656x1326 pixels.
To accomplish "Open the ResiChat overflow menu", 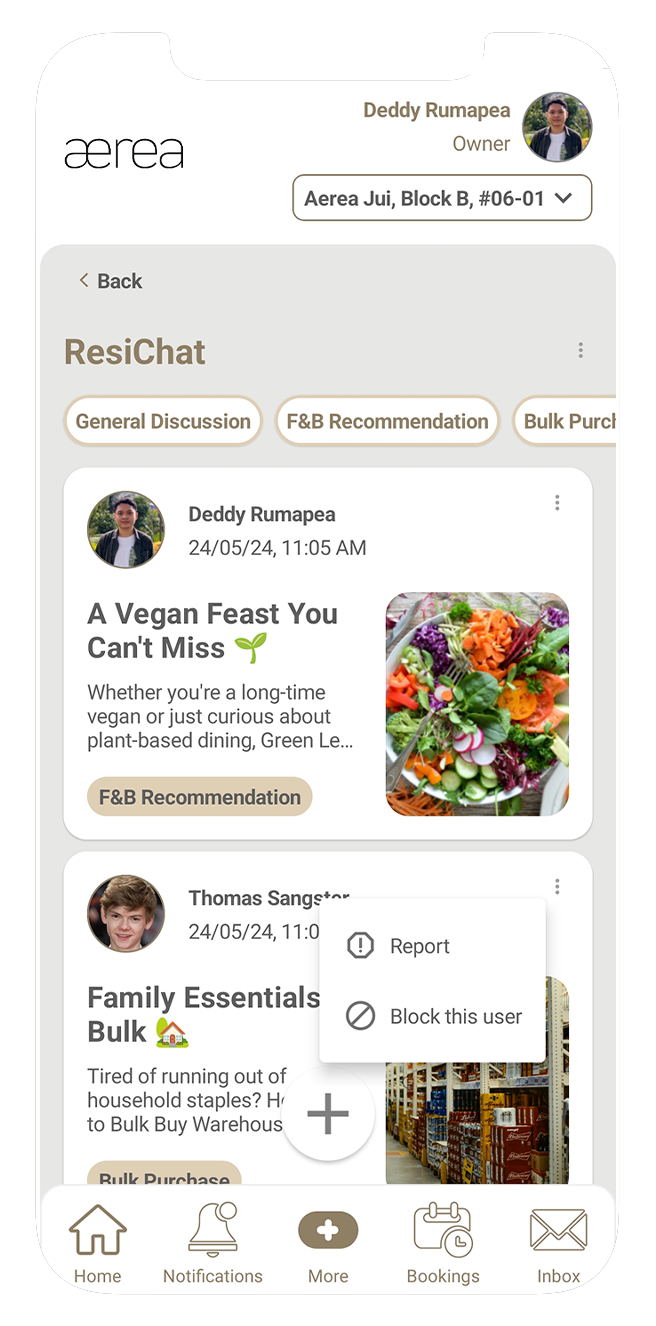I will (580, 350).
